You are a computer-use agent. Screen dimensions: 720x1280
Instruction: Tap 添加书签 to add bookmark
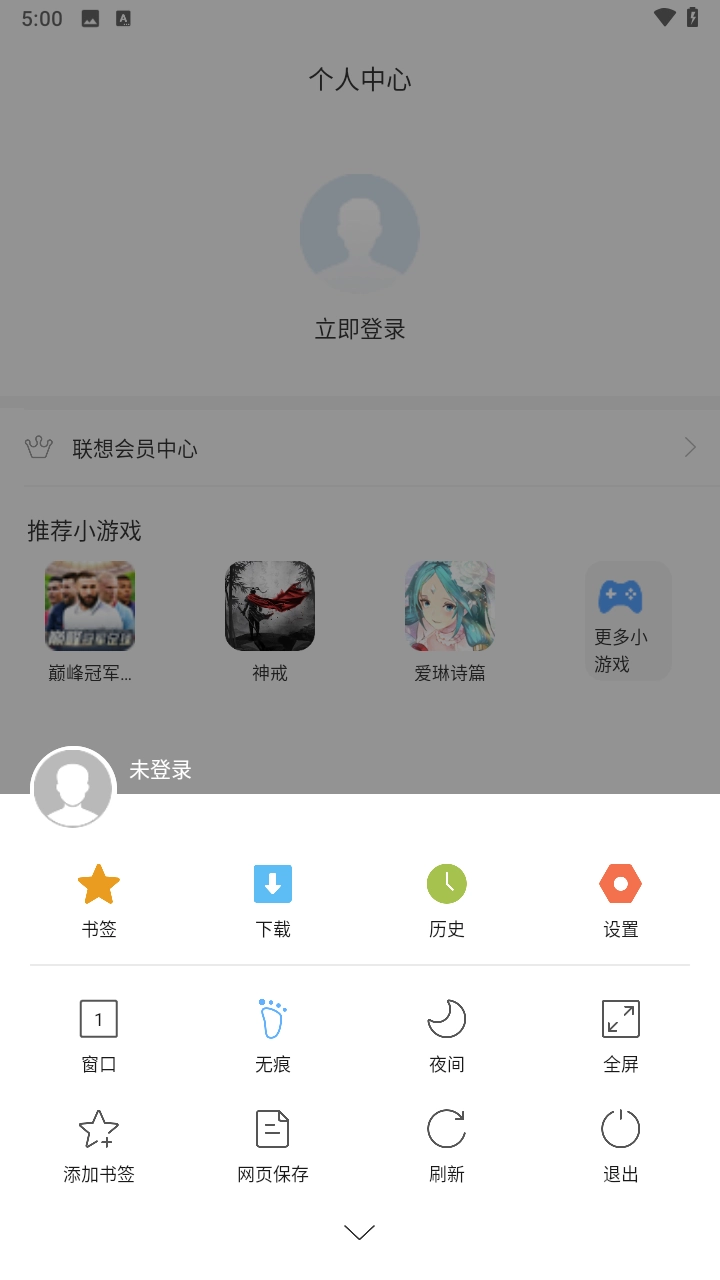click(x=99, y=1145)
